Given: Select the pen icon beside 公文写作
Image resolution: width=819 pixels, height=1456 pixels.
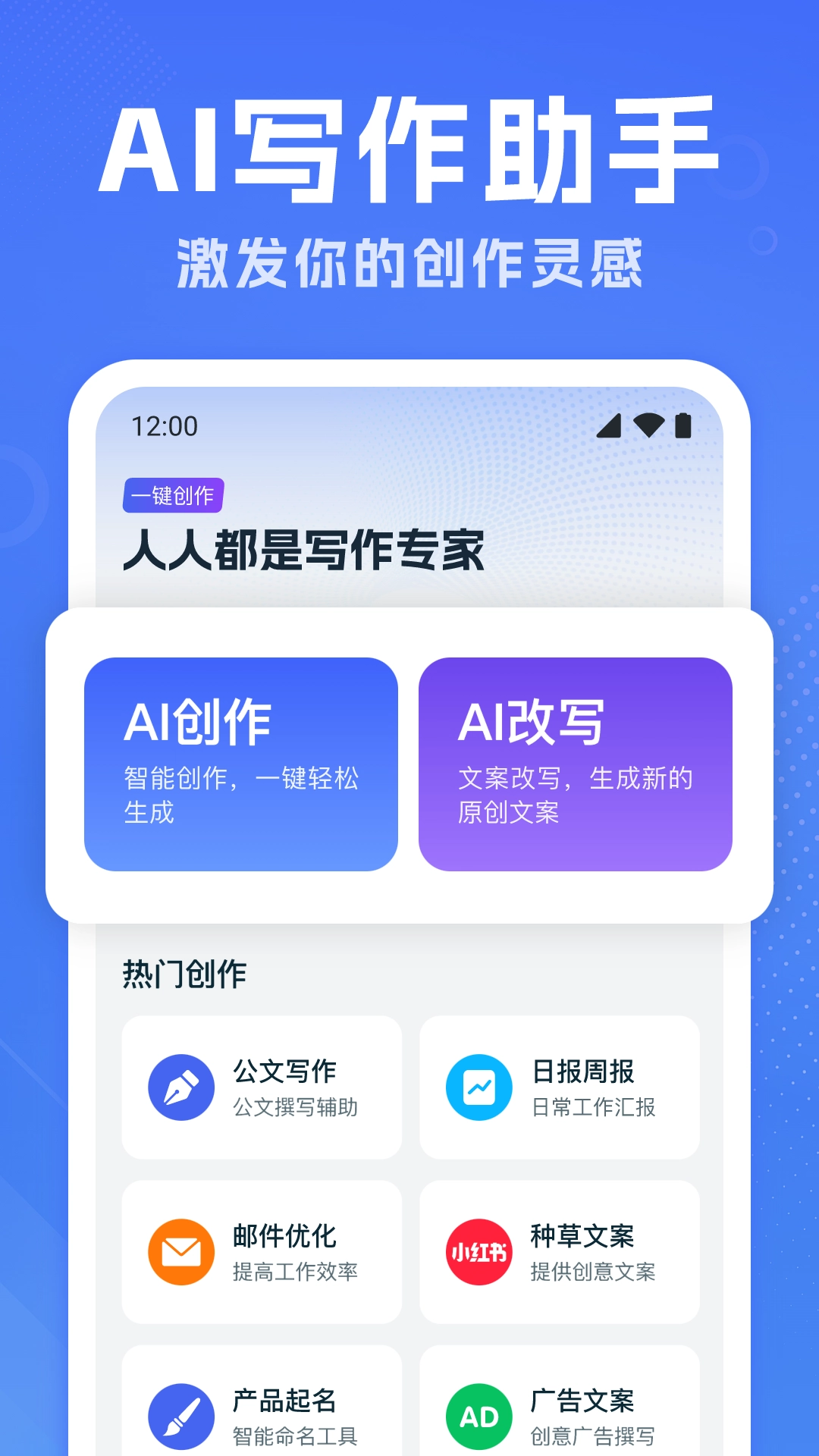Looking at the screenshot, I should pos(180,1087).
